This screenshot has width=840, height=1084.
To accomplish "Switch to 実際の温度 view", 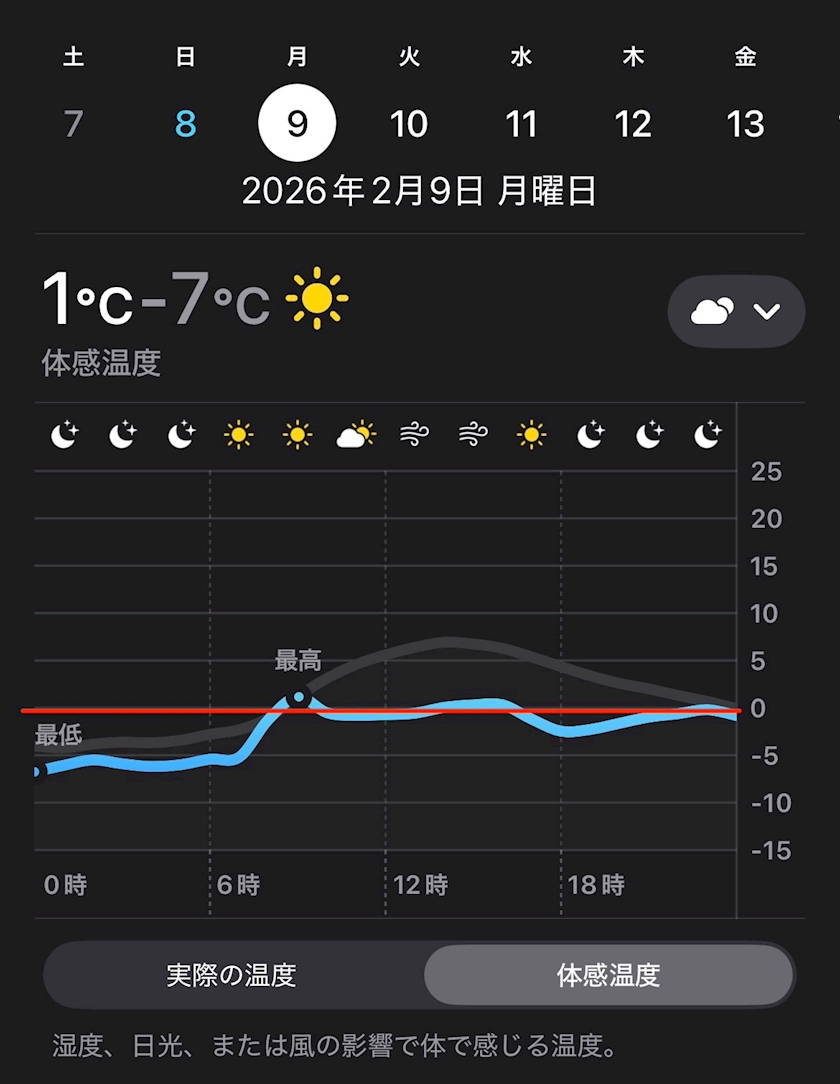I will [232, 975].
